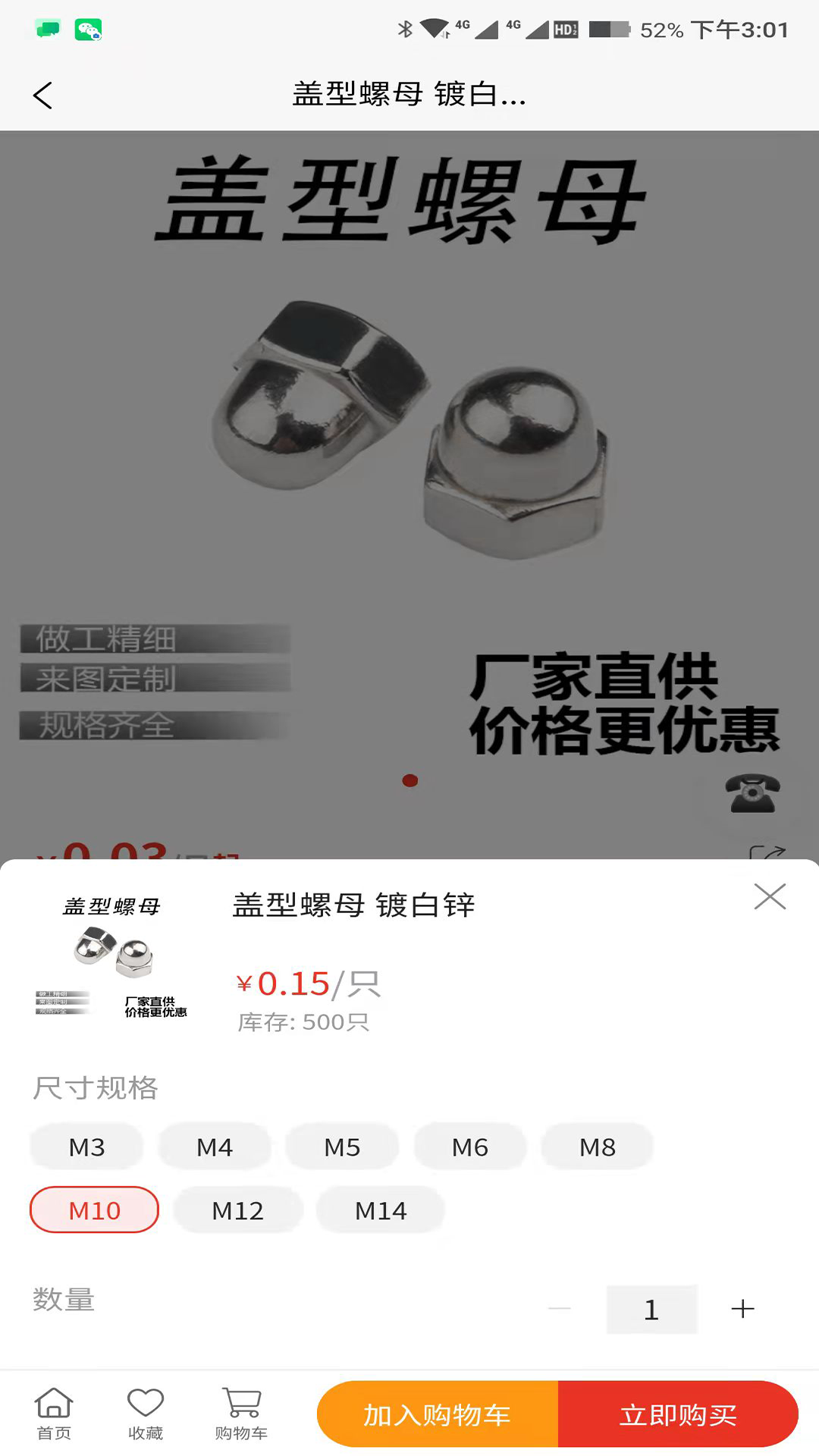Select the M5 size option
This screenshot has height=1456, width=819.
click(x=342, y=1147)
